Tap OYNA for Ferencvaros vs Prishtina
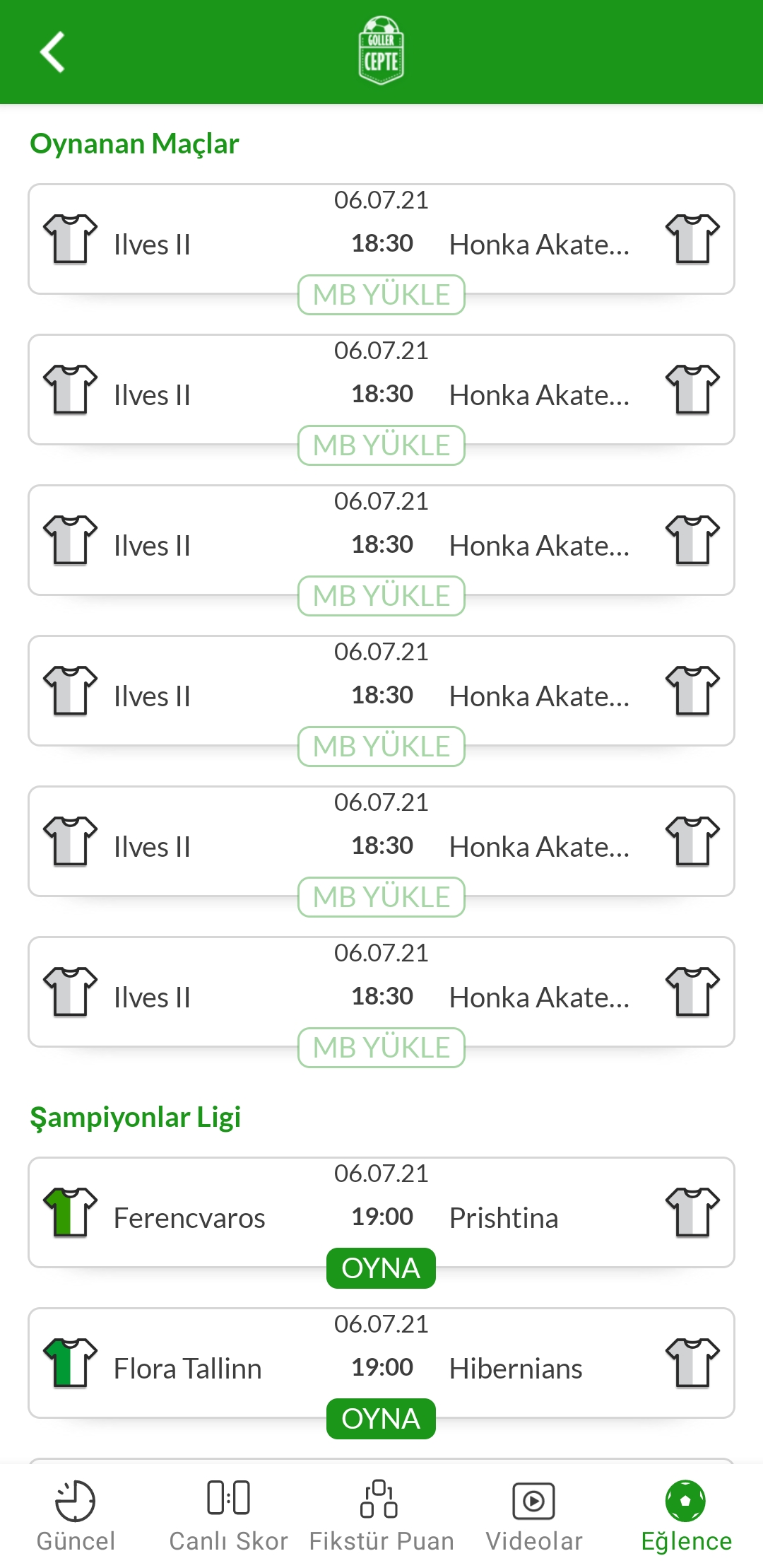The height and width of the screenshot is (1568, 763). coord(381,1268)
